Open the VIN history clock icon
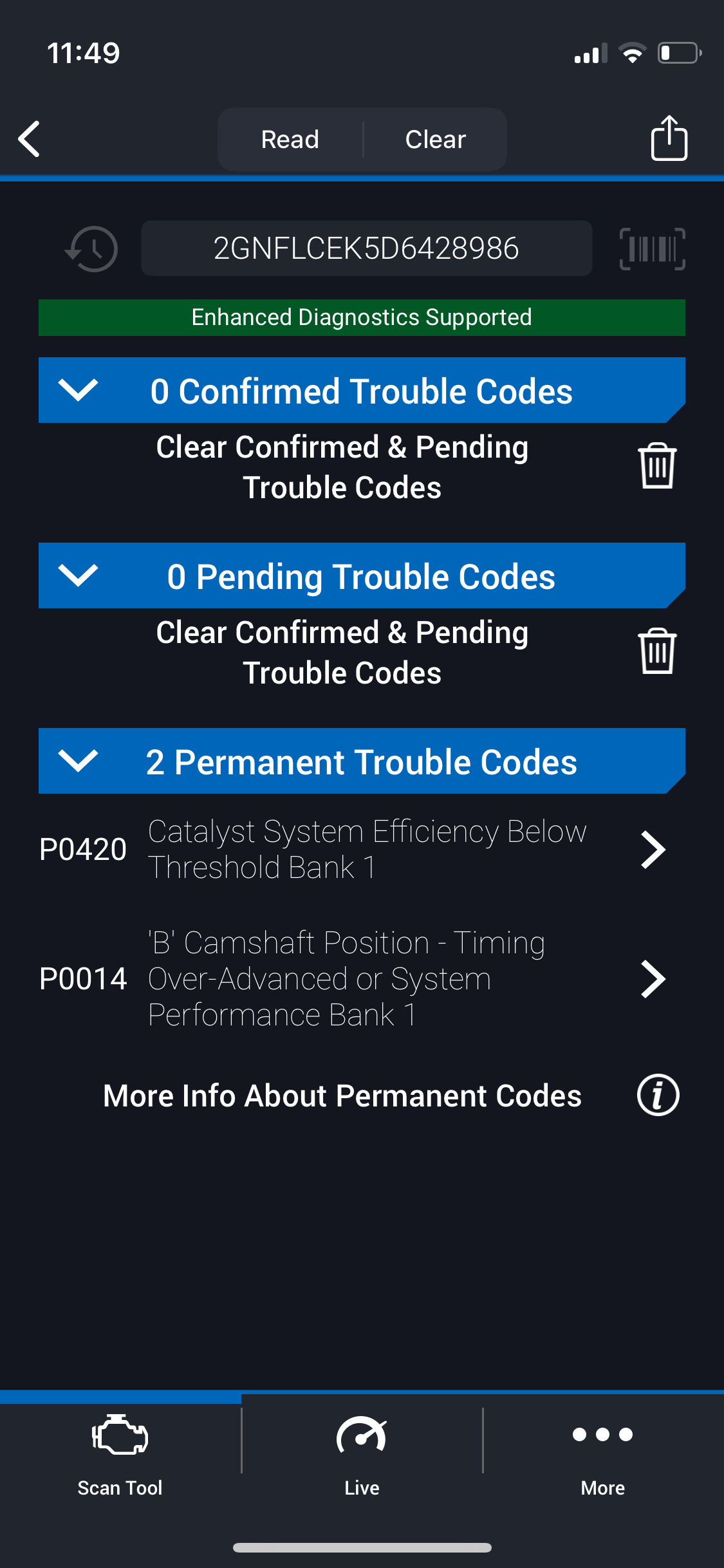The height and width of the screenshot is (1568, 724). point(92,248)
